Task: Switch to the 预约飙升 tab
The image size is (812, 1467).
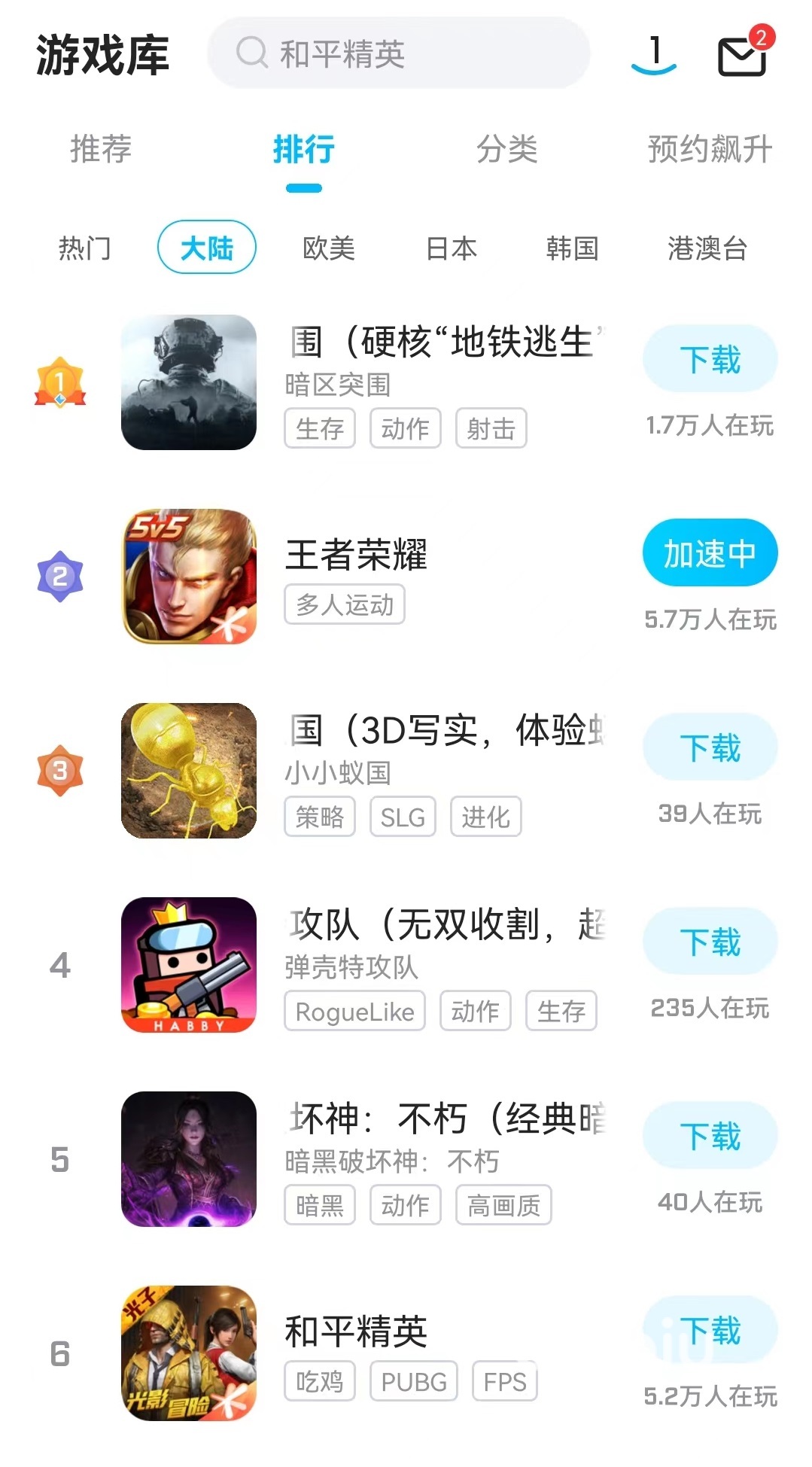Action: 710,149
